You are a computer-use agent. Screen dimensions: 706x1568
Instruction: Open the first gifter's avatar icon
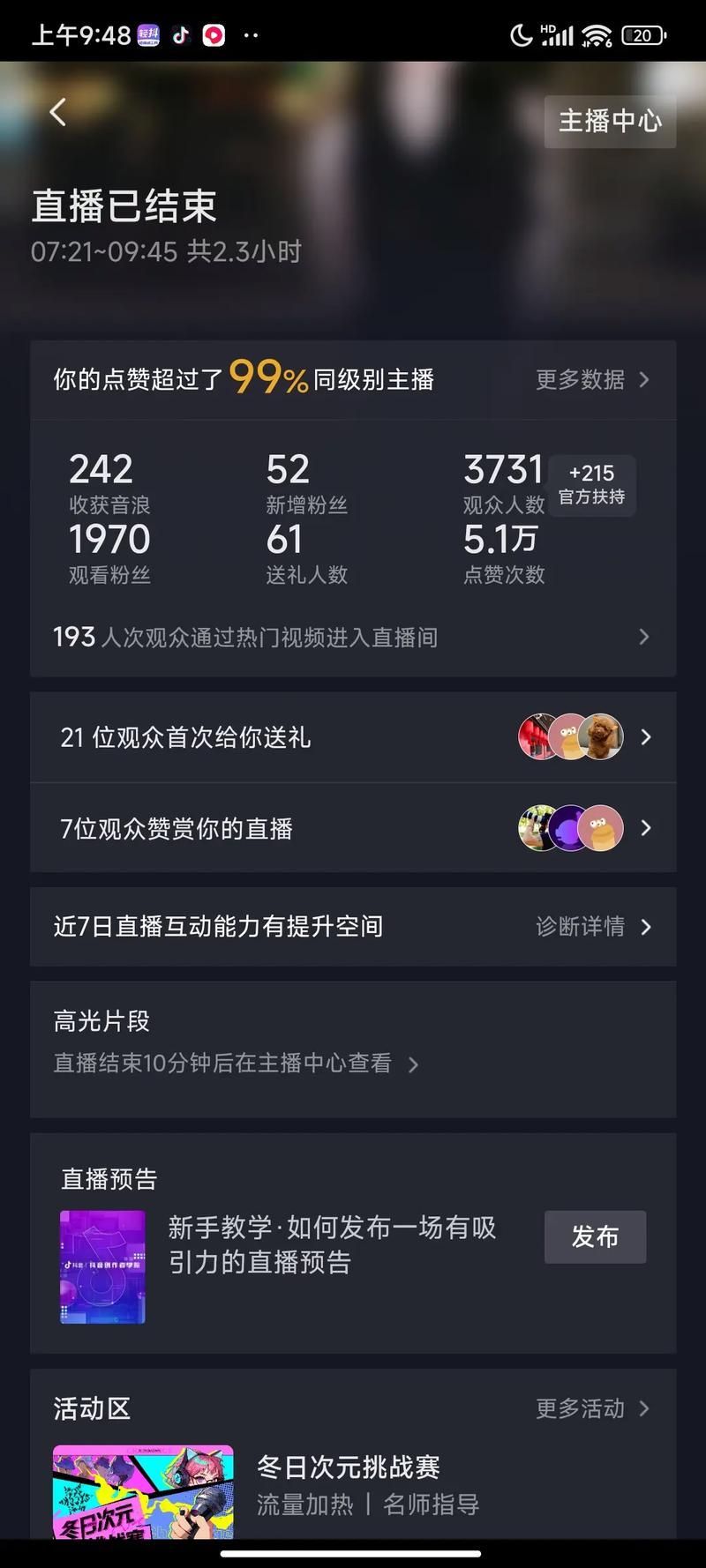point(534,737)
